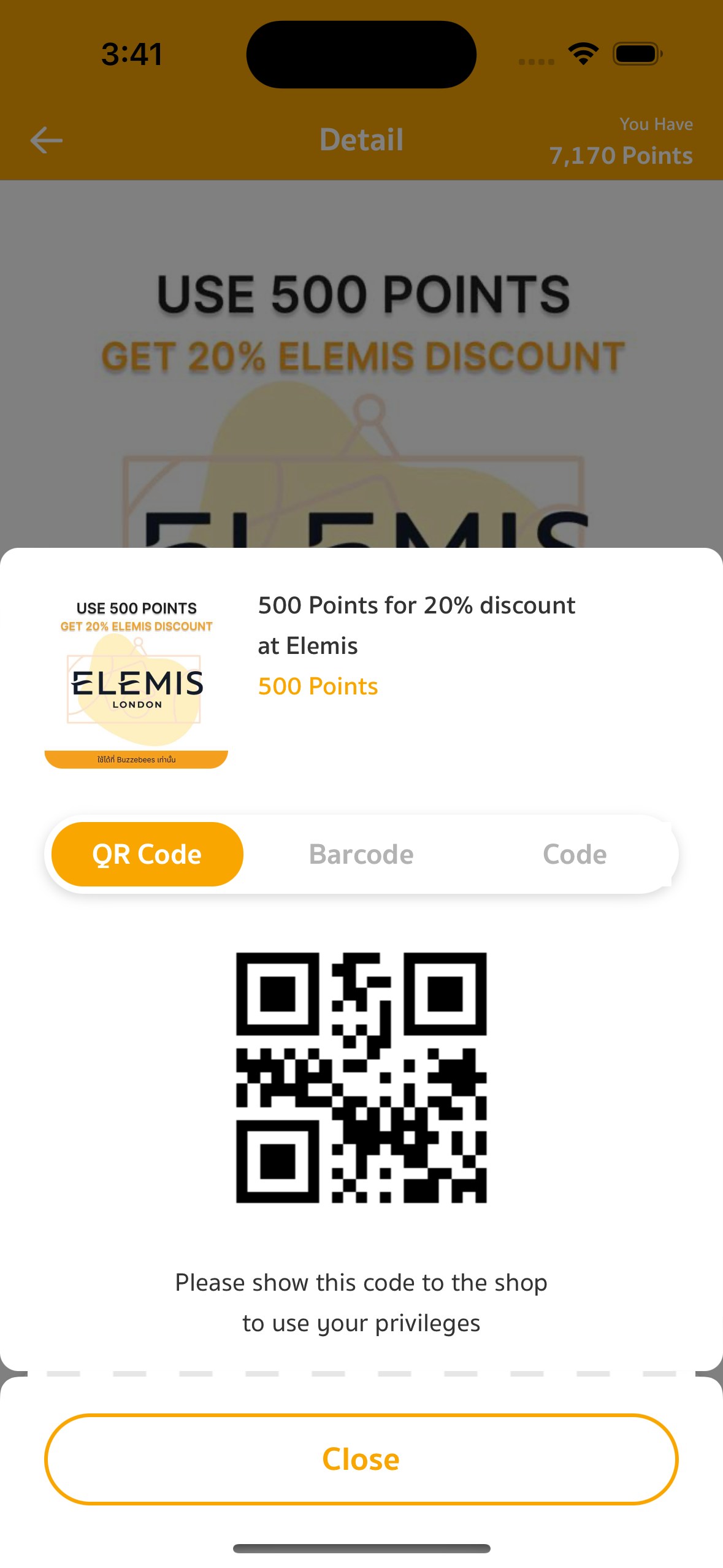Tap the Elemis London logo on the coupon

[x=136, y=687]
